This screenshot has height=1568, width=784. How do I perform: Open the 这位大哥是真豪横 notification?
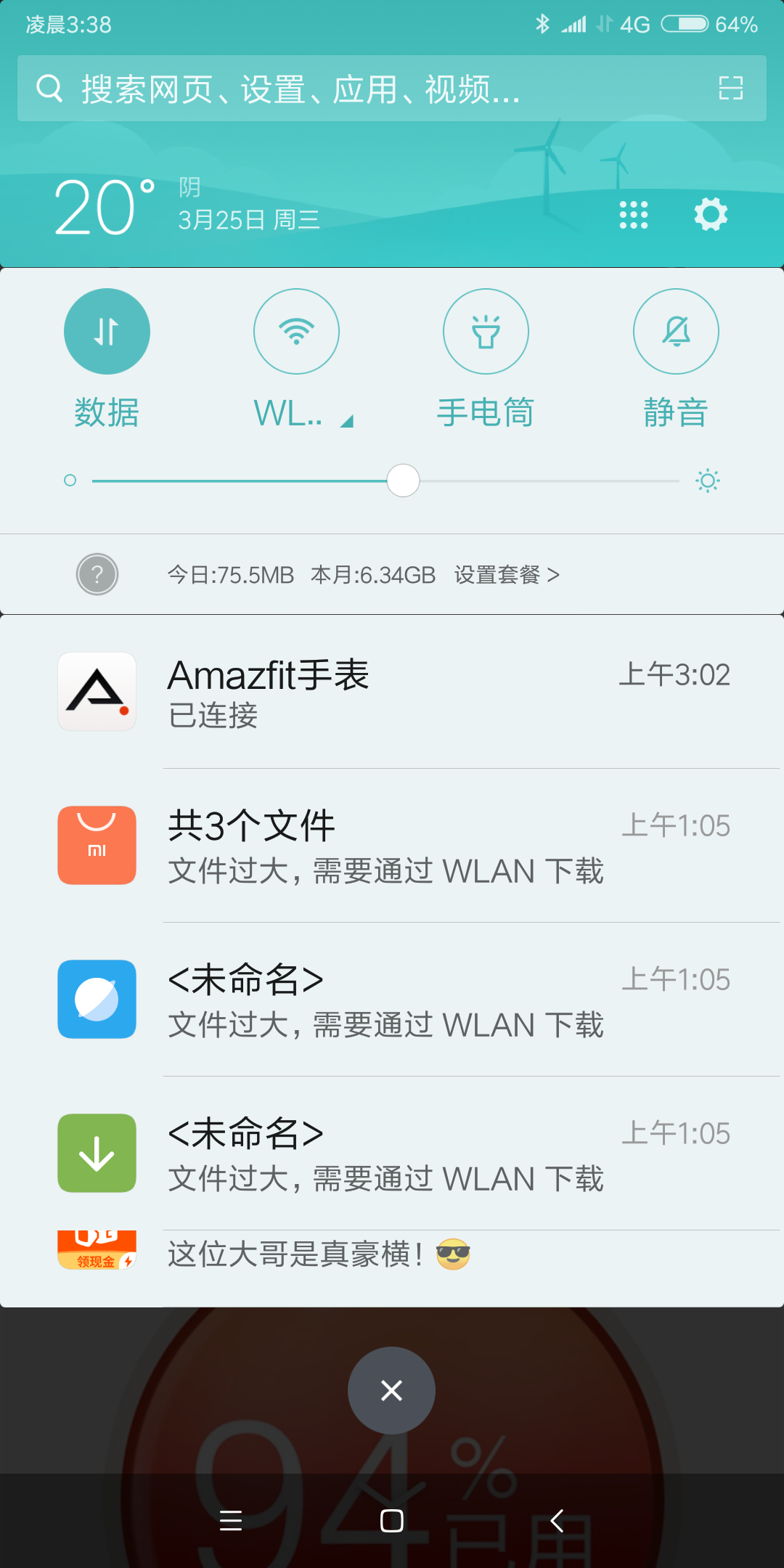tap(392, 1254)
